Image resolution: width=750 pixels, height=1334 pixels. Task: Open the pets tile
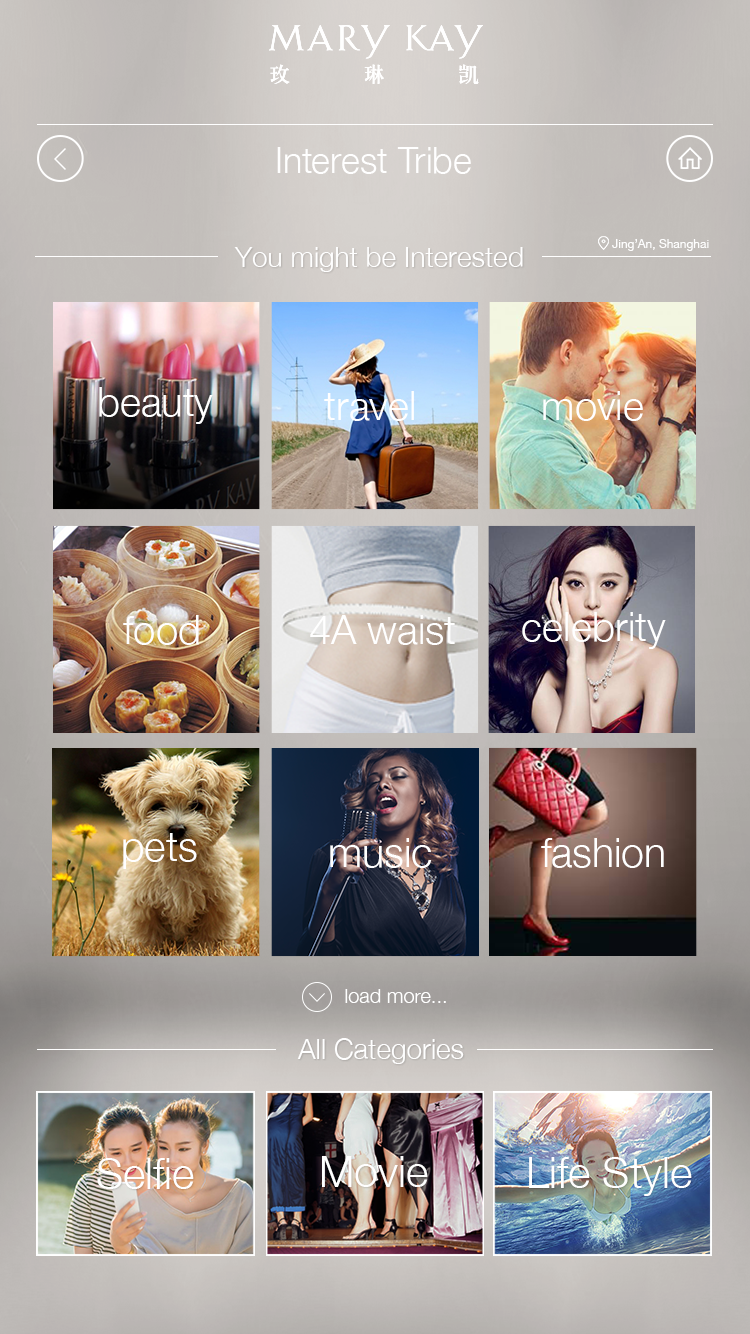point(156,852)
